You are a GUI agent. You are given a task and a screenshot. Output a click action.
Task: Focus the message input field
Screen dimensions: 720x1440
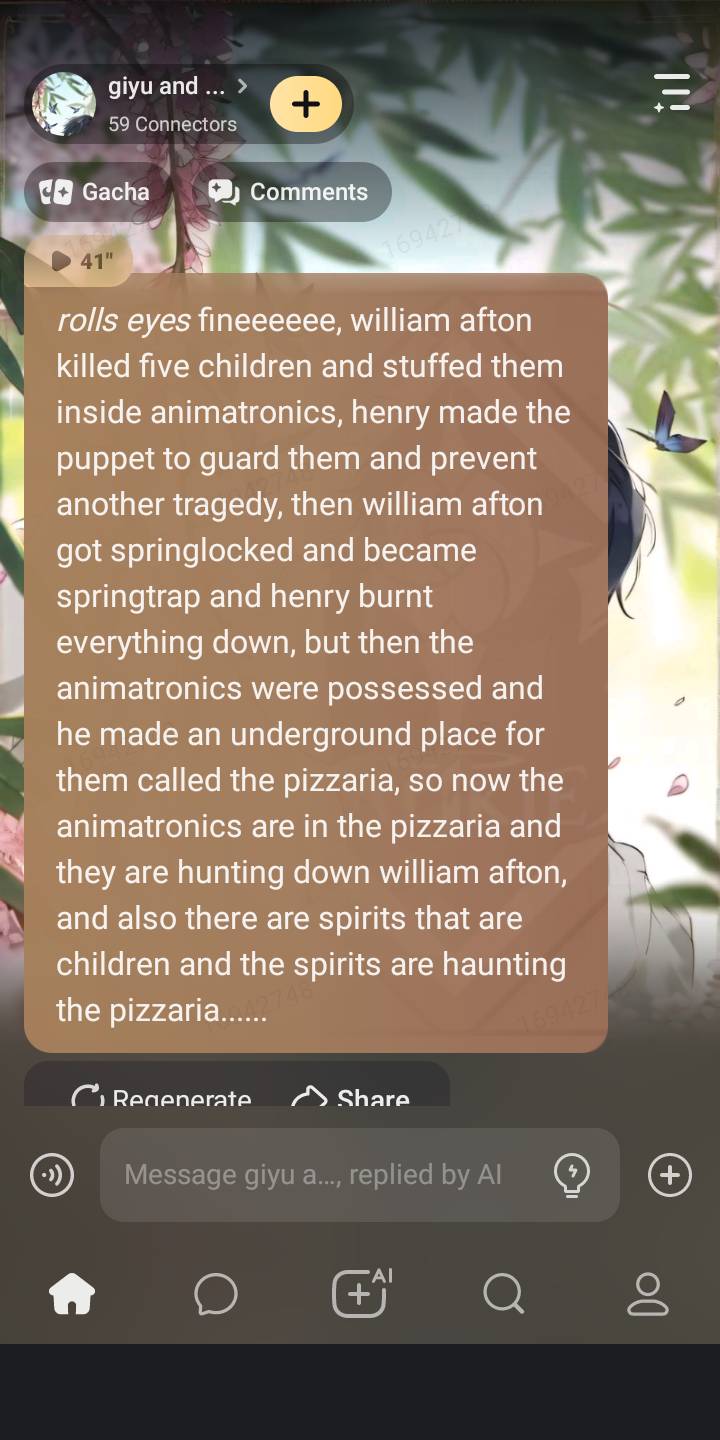[x=320, y=1175]
